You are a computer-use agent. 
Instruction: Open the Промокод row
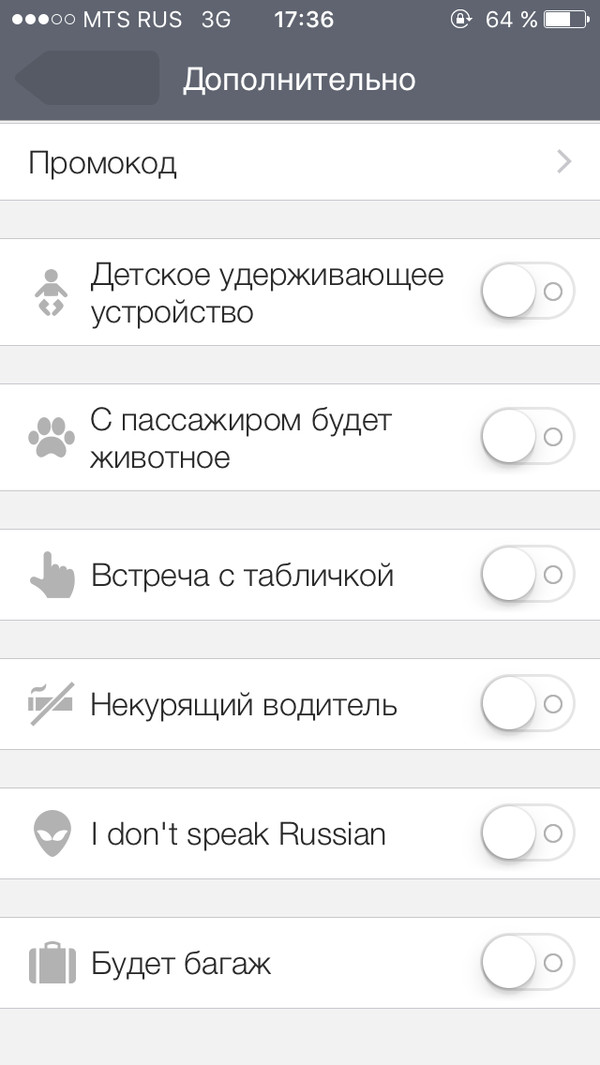300,162
